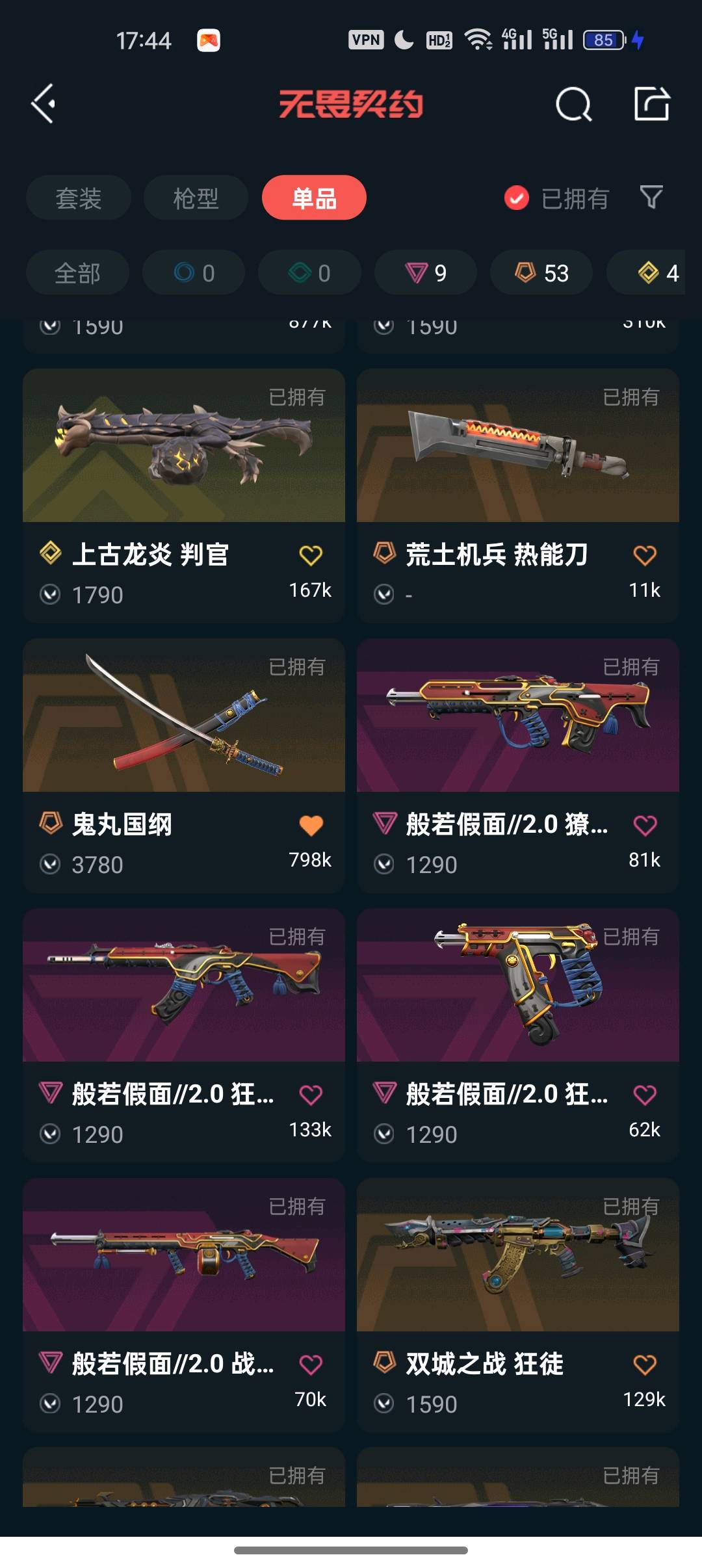Switch to the 套装 tab
This screenshot has width=702, height=1568.
pos(79,198)
